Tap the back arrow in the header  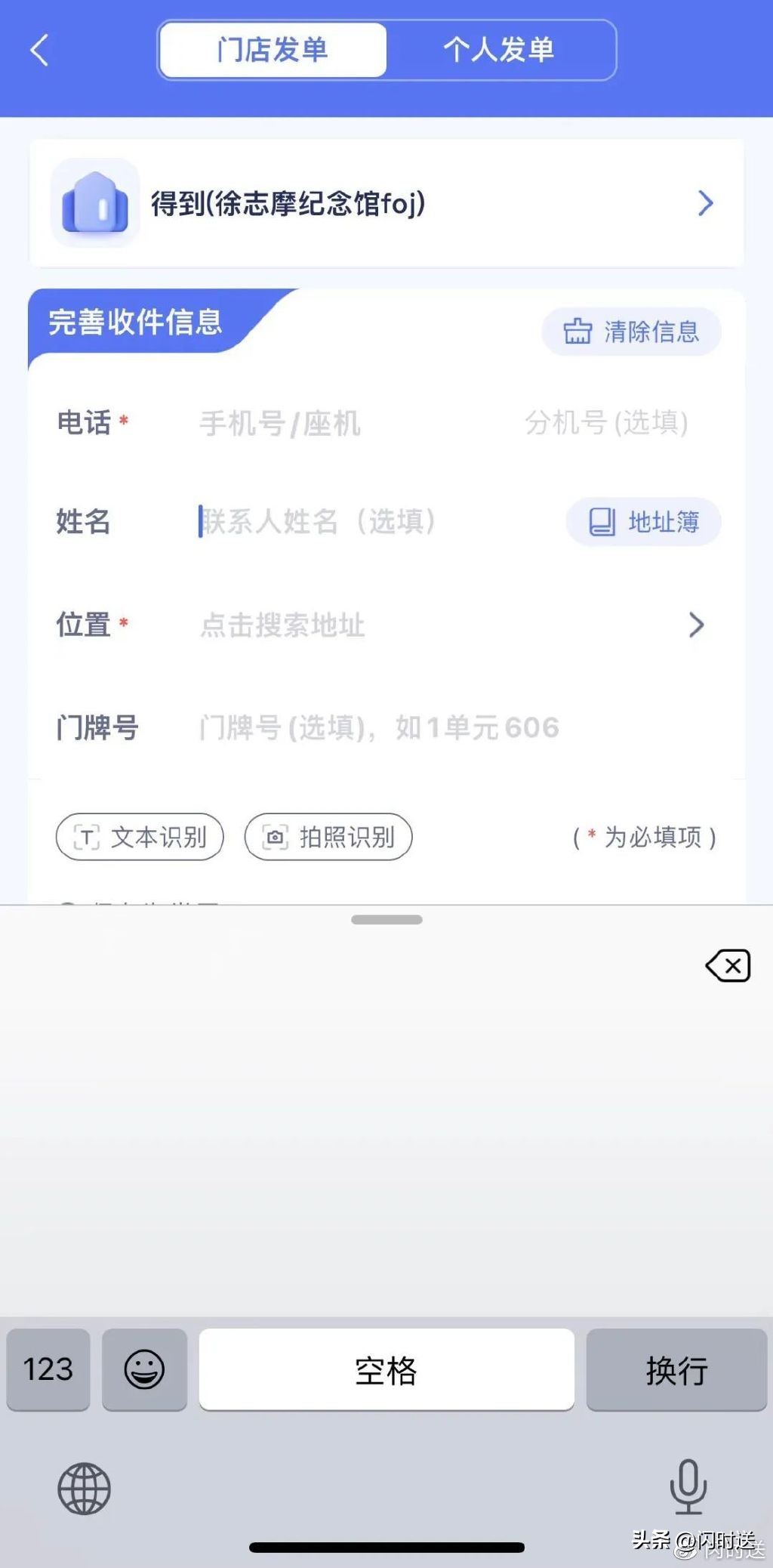[x=38, y=51]
